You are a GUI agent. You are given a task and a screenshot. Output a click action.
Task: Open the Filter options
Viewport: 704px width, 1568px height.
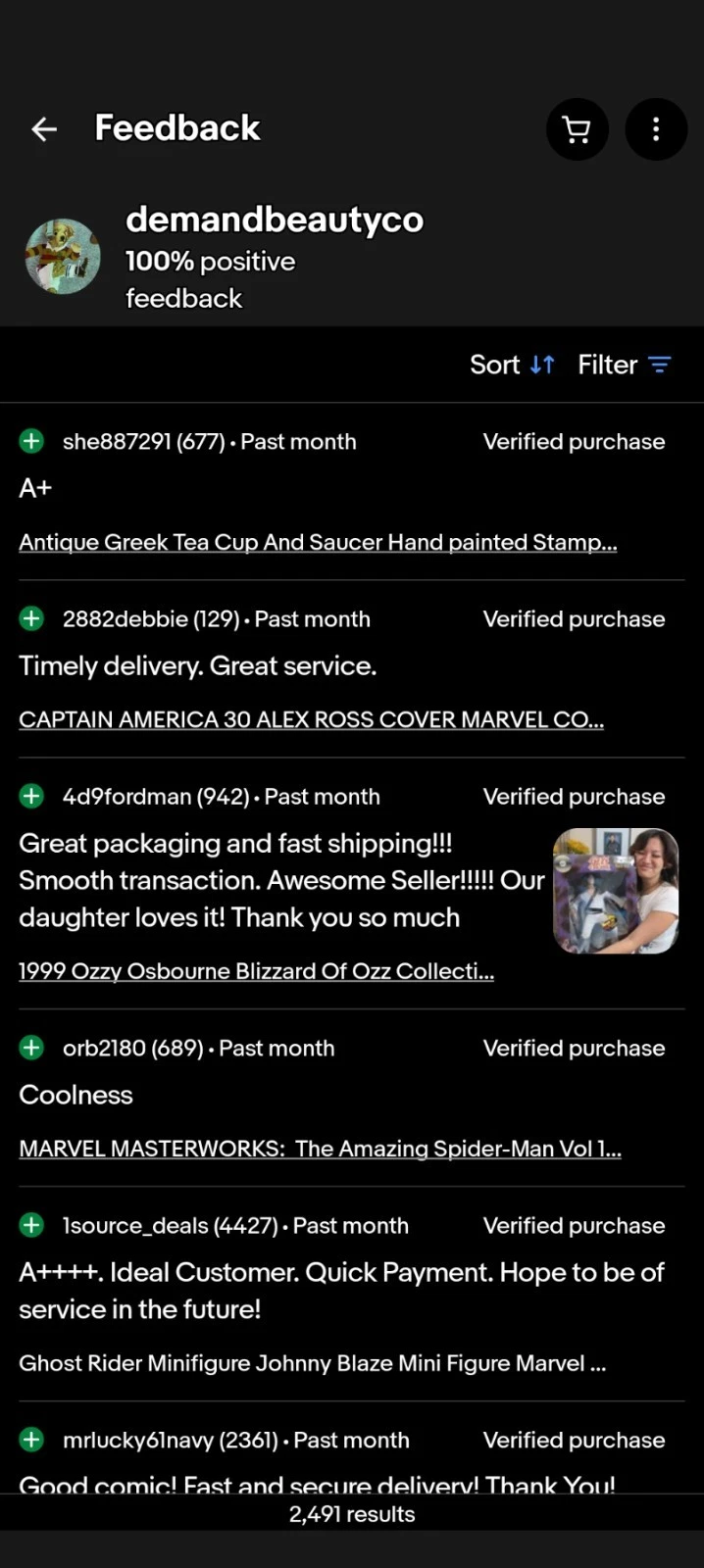(624, 365)
